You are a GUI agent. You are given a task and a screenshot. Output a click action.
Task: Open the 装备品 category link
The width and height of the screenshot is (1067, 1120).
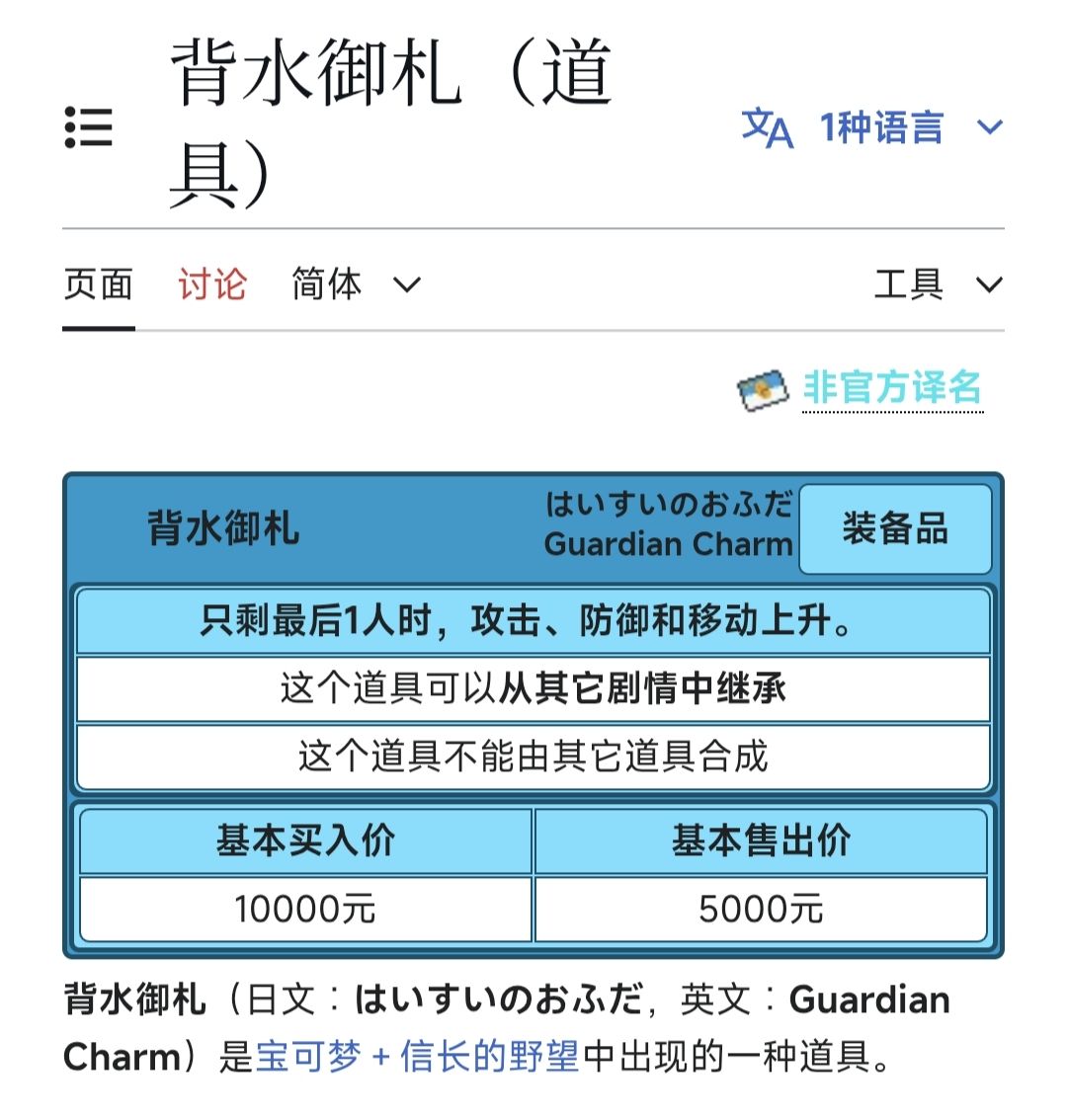coord(895,528)
